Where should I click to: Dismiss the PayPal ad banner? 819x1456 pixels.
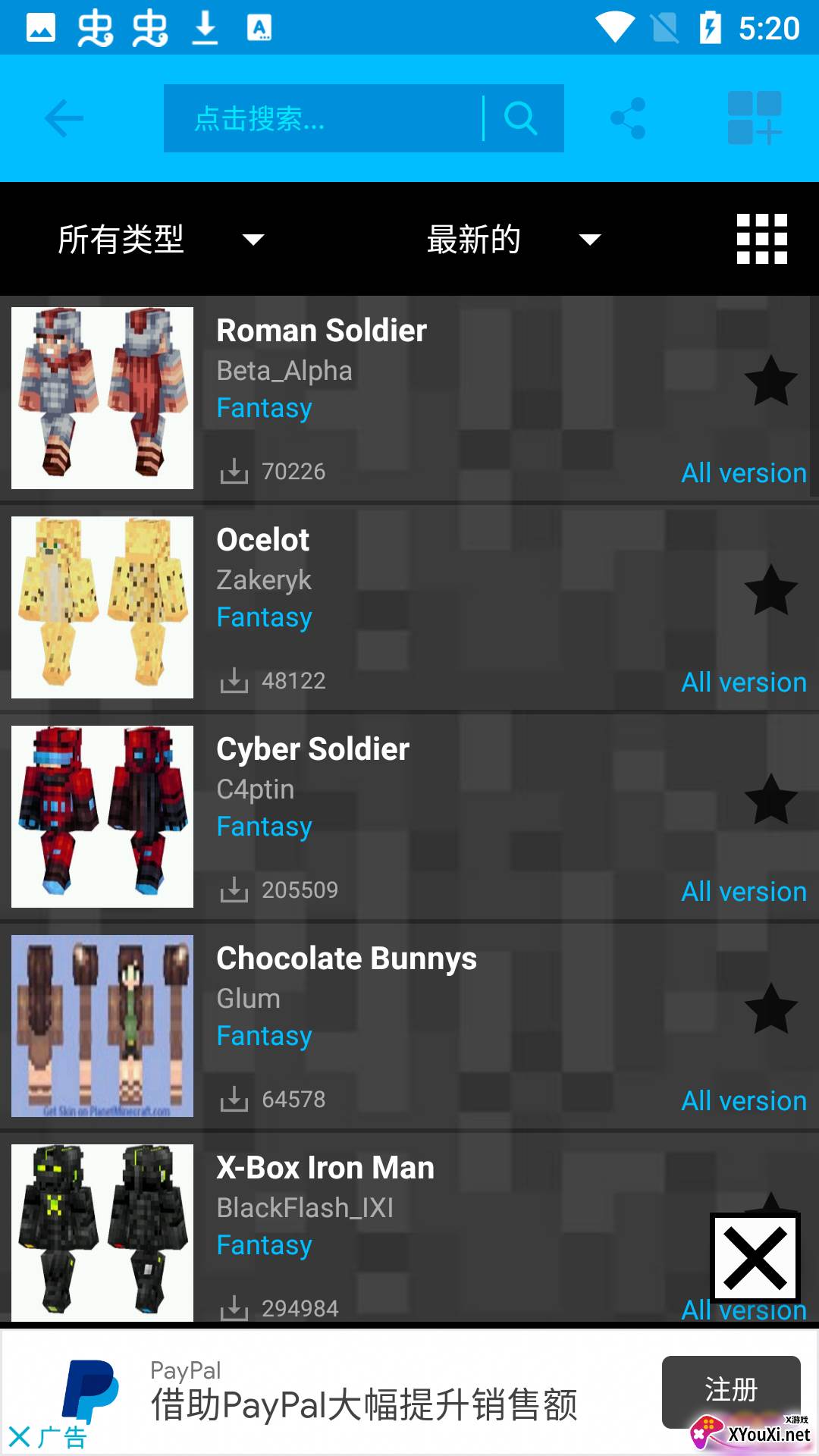click(x=20, y=1436)
